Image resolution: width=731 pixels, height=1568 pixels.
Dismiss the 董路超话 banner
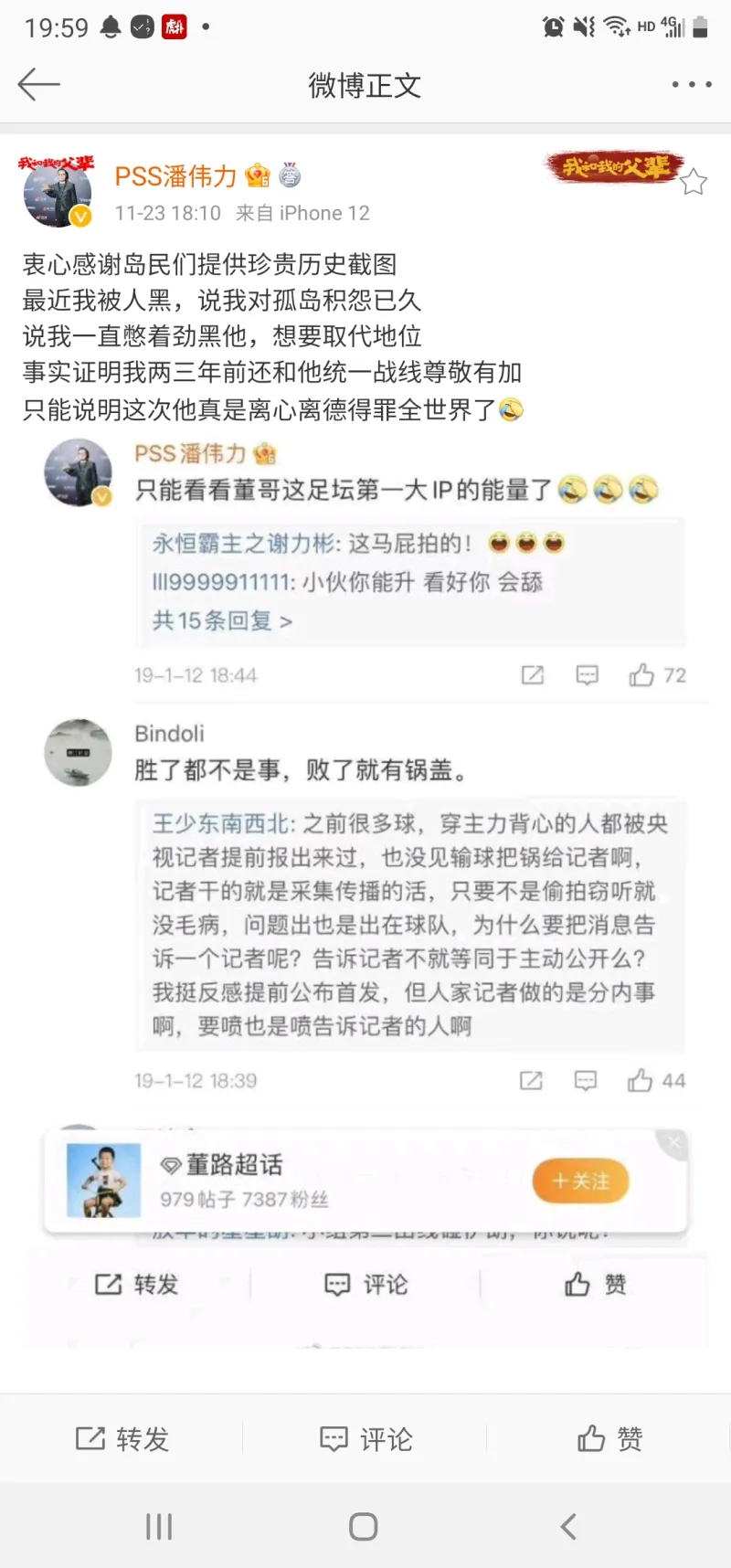point(674,1142)
